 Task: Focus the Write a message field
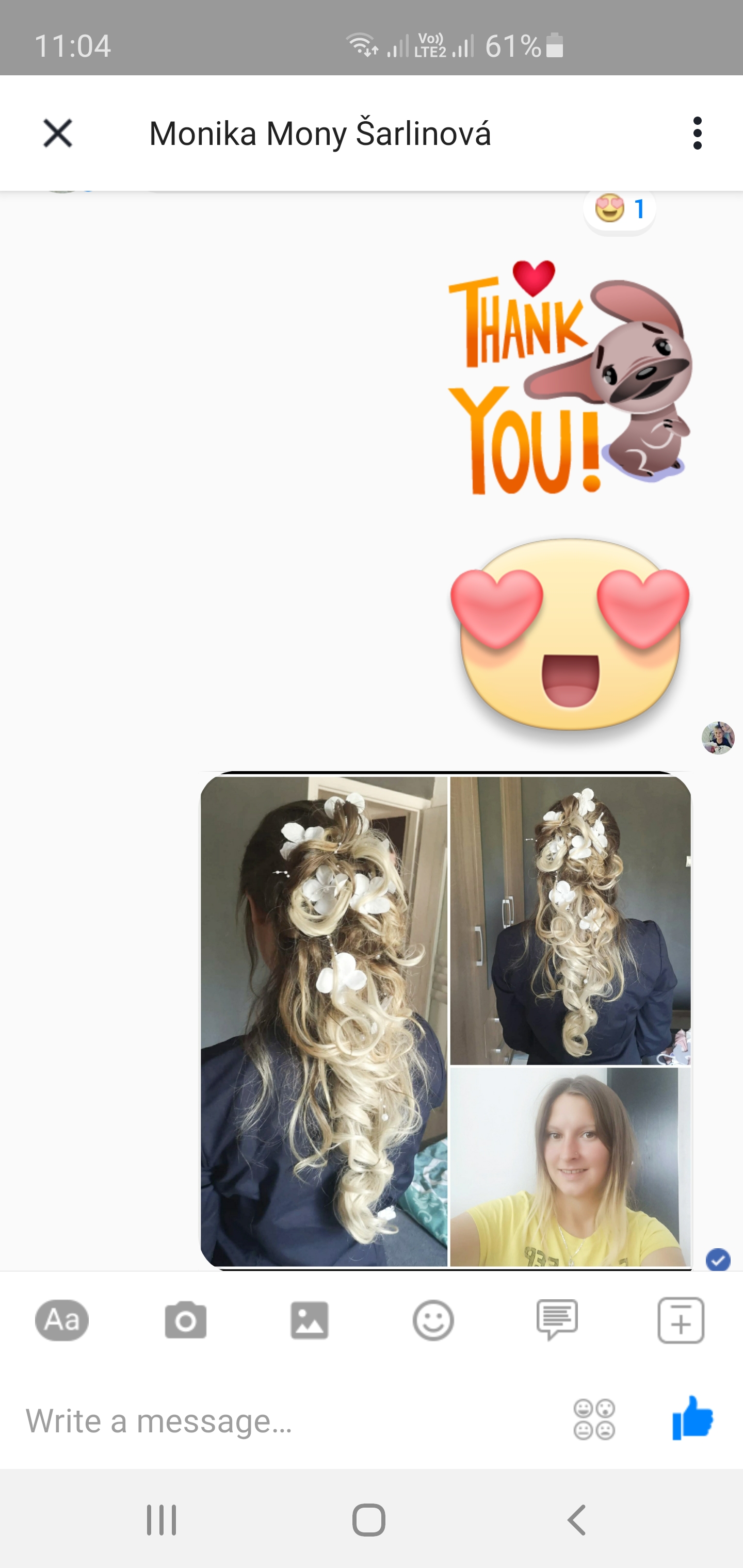click(x=286, y=1420)
